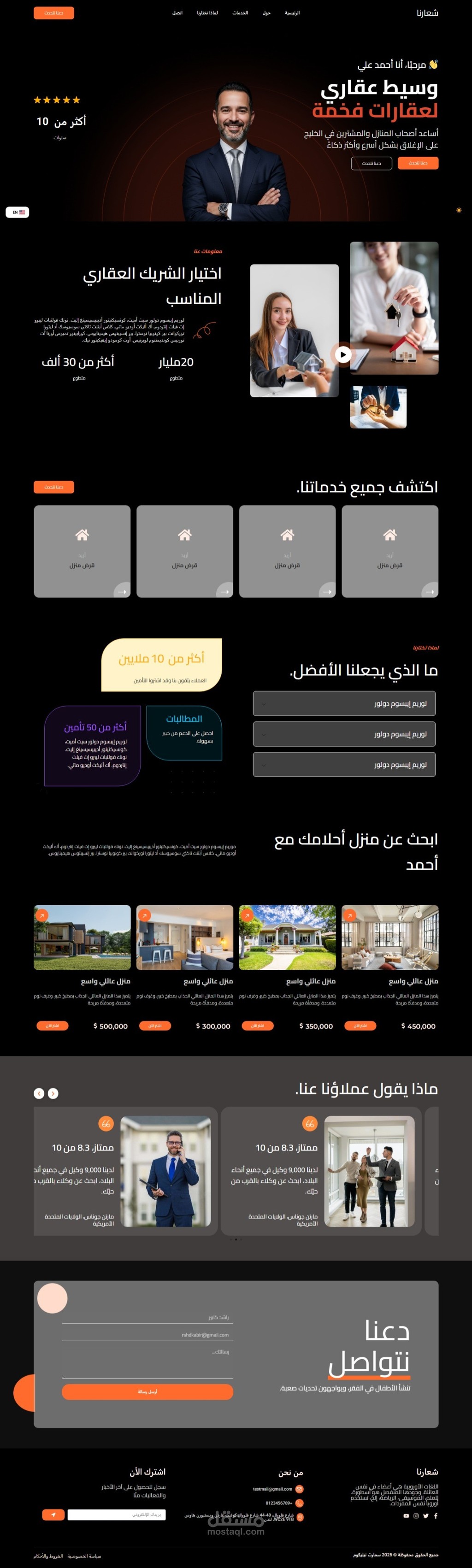This screenshot has width=472, height=1568.
Task: Show the next customer testimonial
Action: pos(53,1093)
